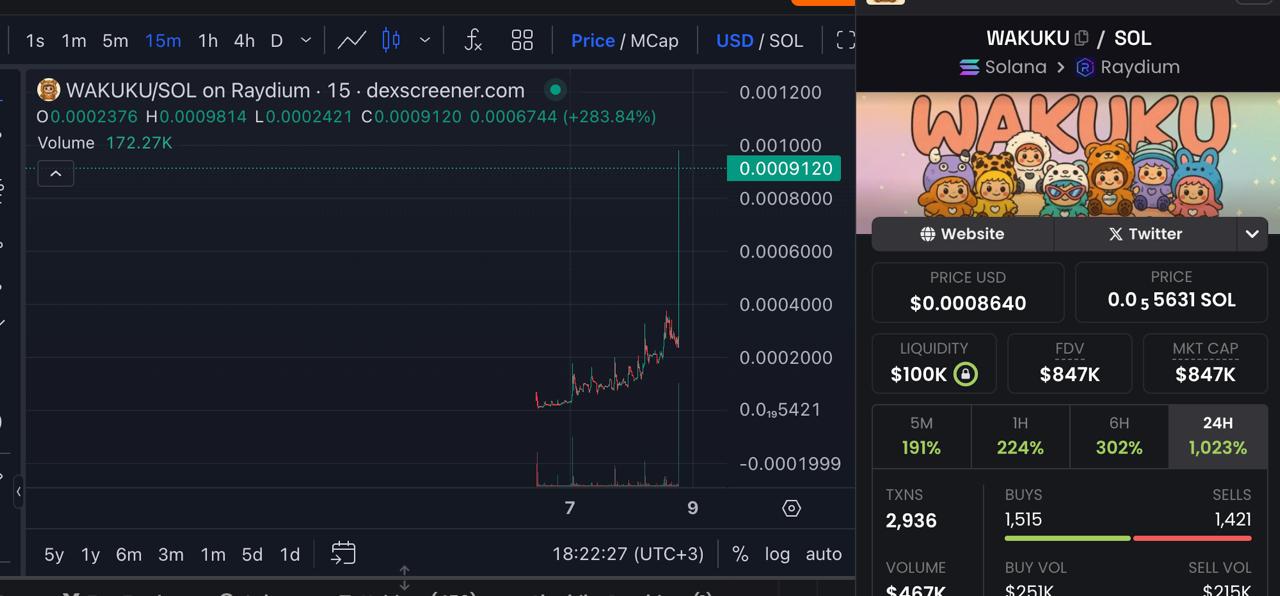Expand the timeframe dropdown arrow
Viewport: 1280px width, 596px height.
coord(306,41)
